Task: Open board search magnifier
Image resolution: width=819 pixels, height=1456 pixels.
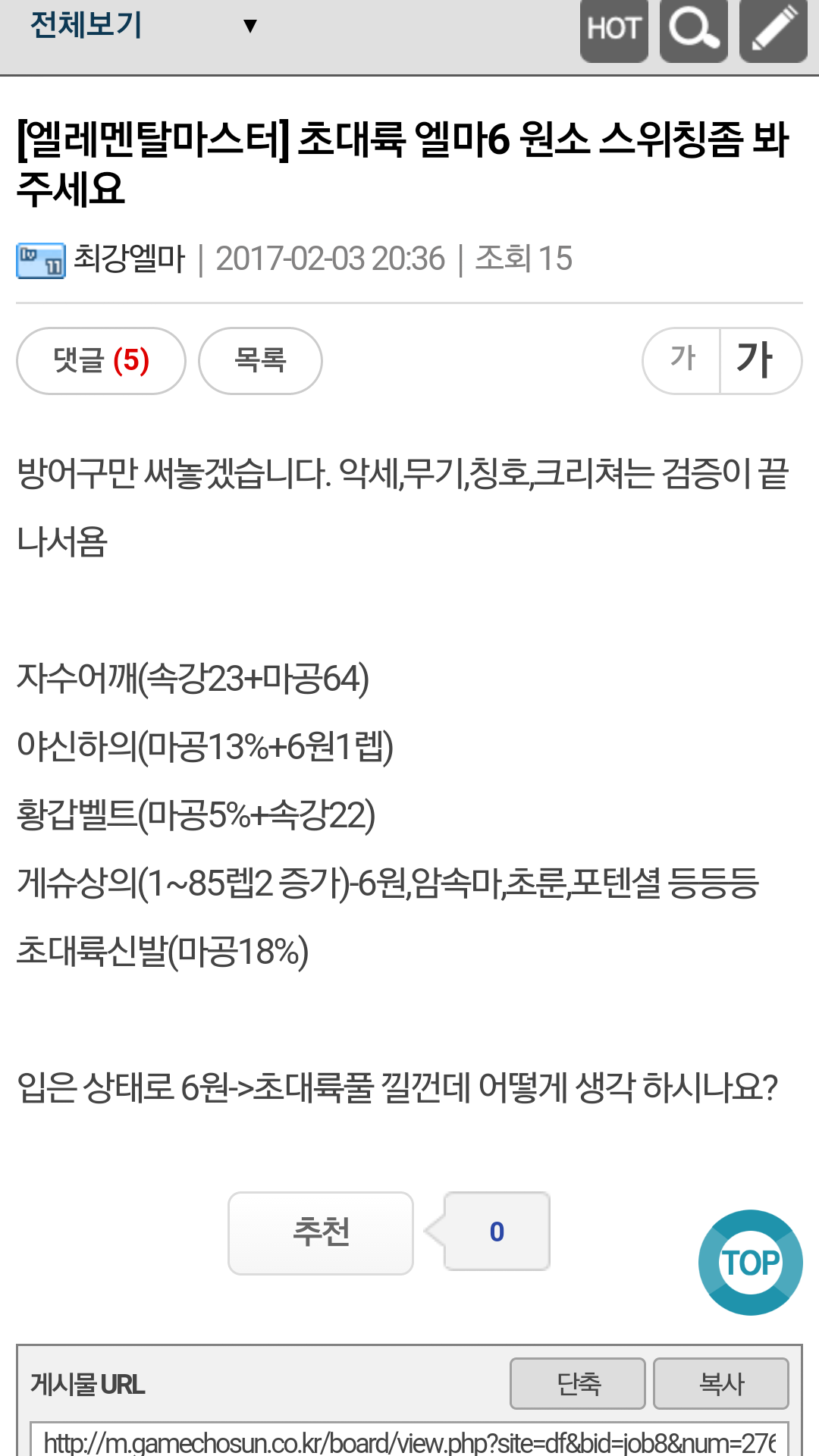Action: 693,30
